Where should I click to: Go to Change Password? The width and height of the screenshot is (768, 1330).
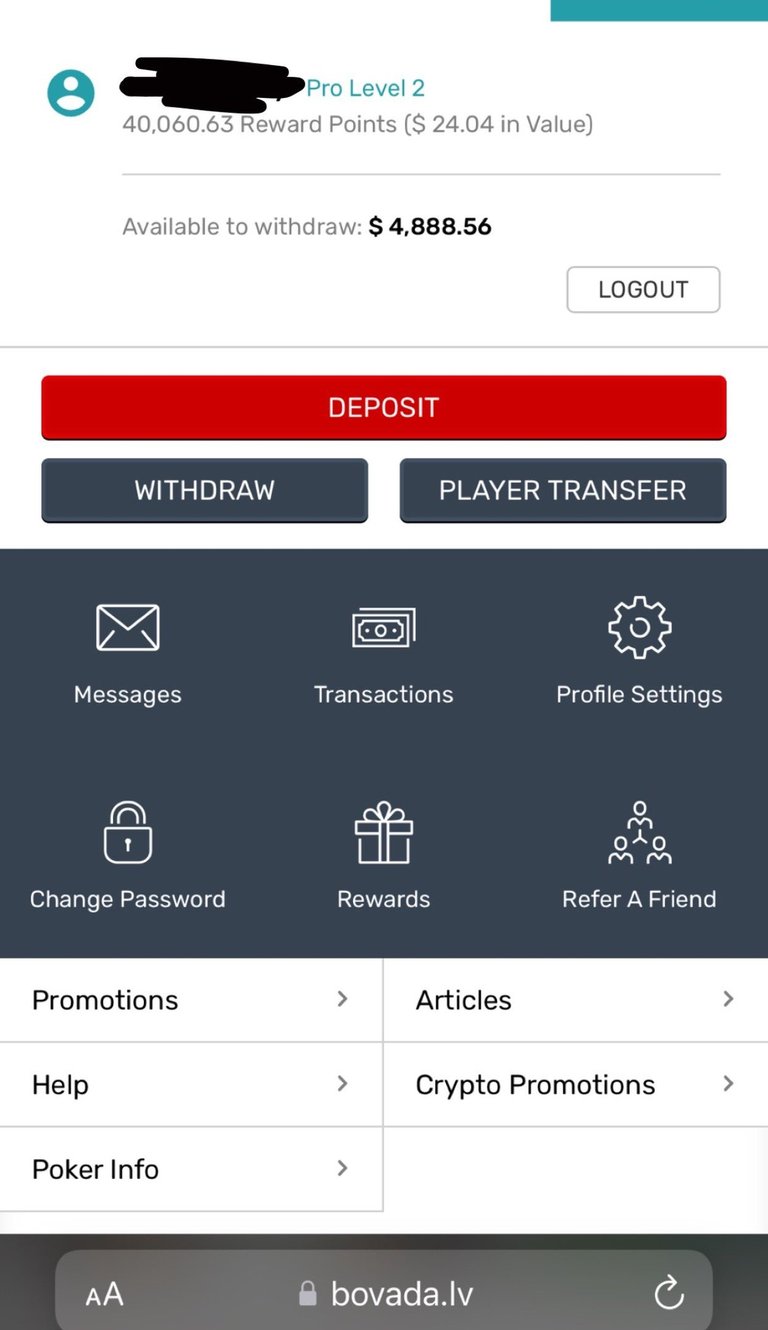click(128, 856)
